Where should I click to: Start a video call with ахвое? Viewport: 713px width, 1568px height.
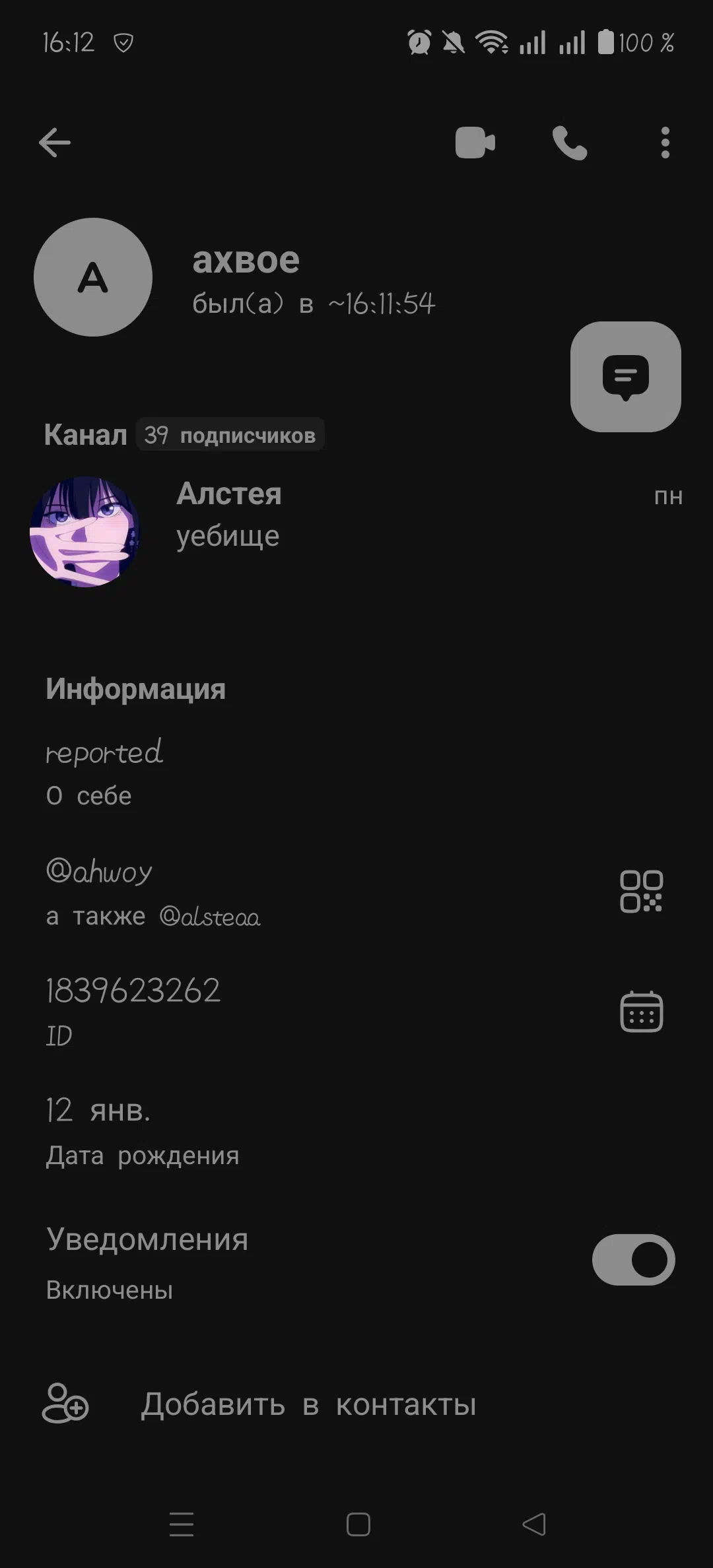coord(475,143)
